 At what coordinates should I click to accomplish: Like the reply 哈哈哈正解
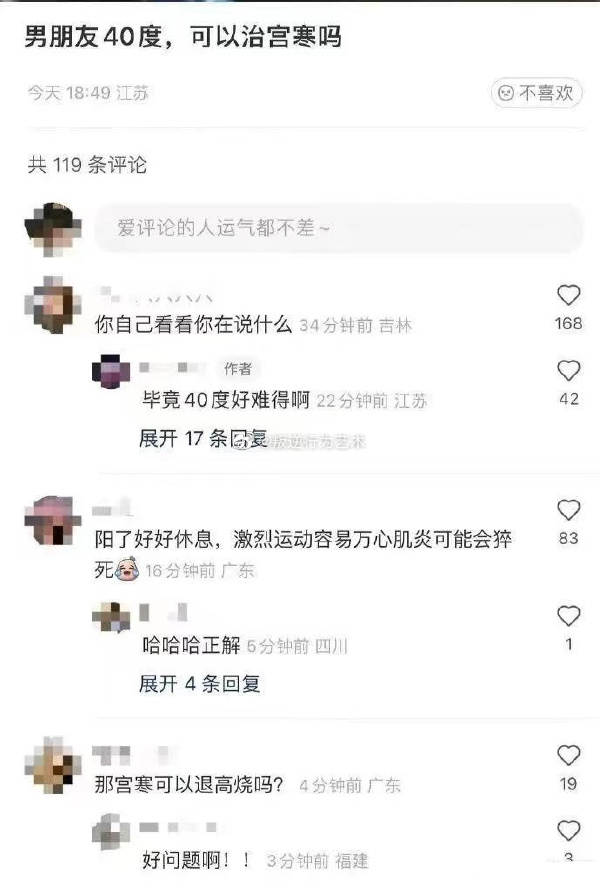(x=568, y=616)
